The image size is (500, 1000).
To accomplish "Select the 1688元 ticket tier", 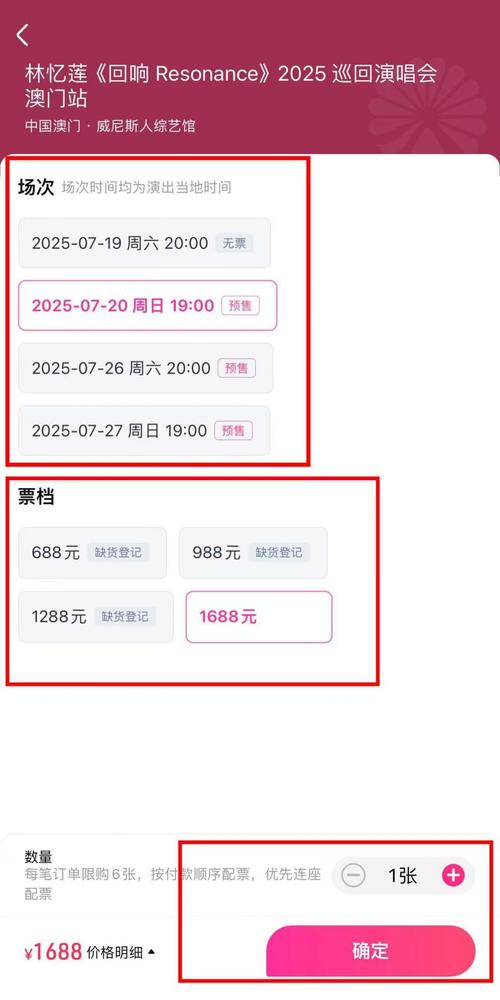I will click(x=259, y=617).
